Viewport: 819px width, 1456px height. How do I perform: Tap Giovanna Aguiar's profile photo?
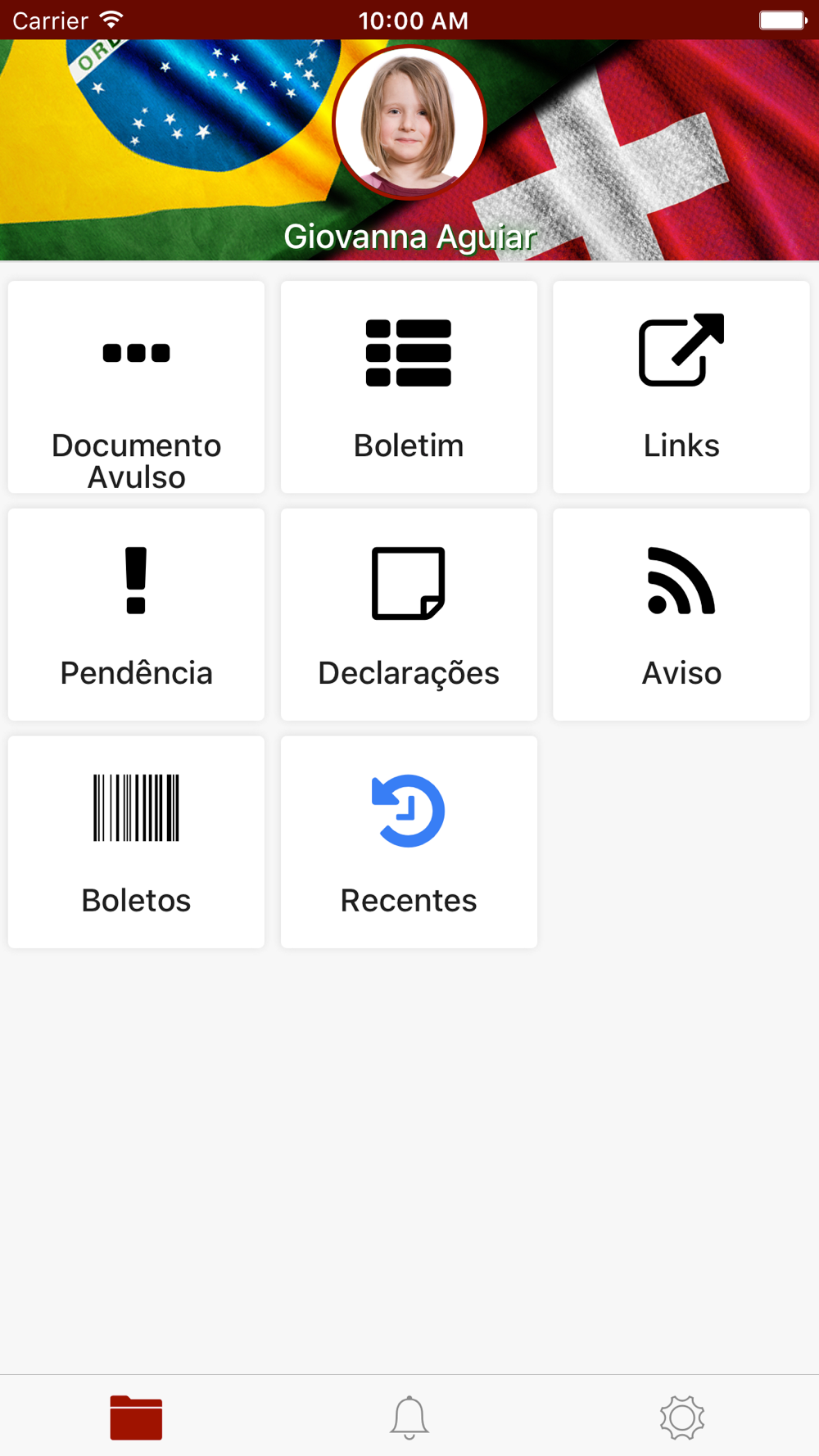[409, 122]
